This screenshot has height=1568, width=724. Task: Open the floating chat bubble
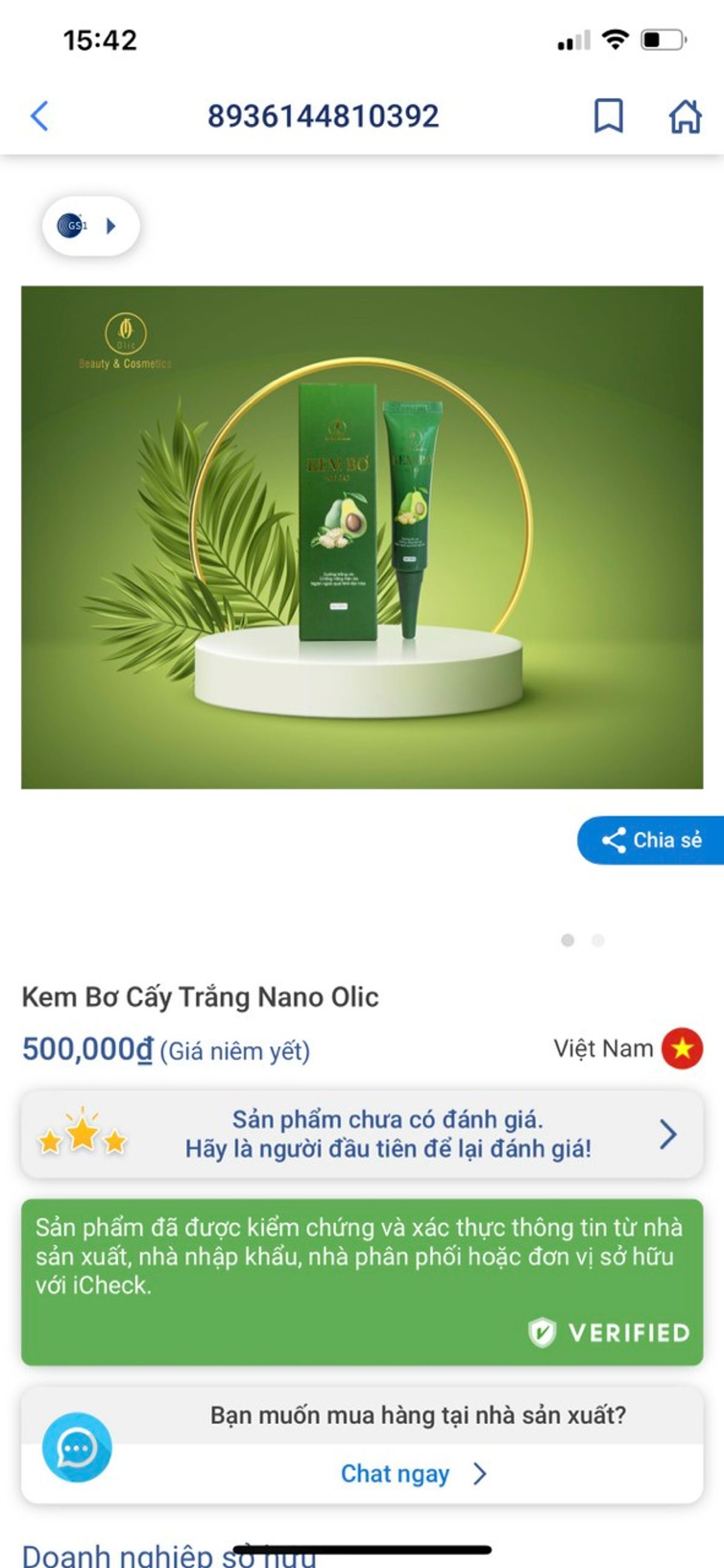[77, 1448]
